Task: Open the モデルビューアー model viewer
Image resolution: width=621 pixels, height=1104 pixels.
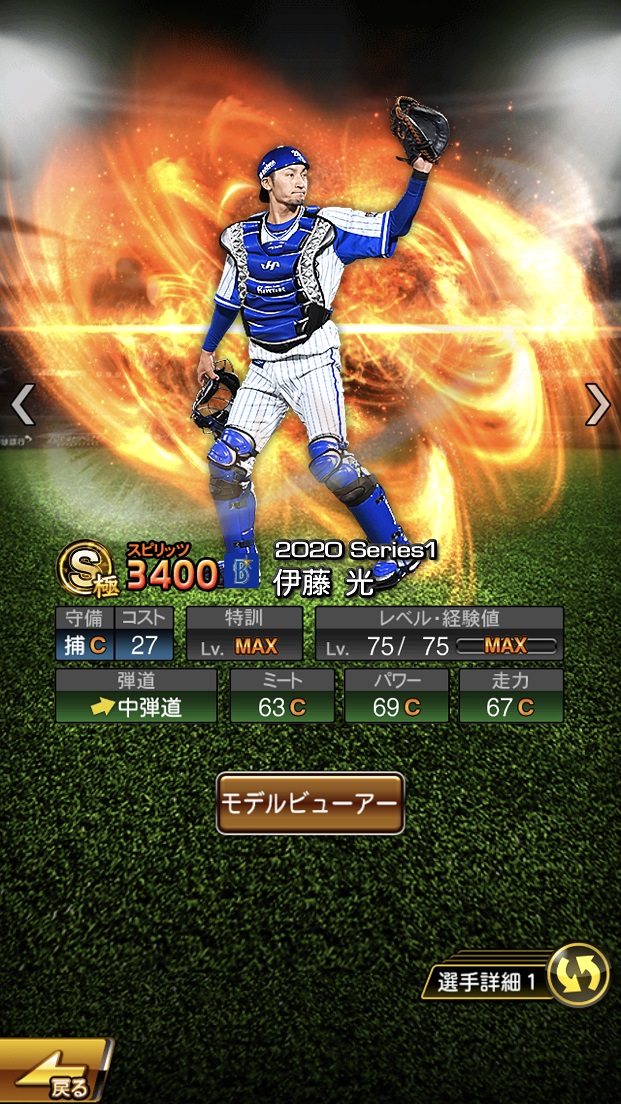Action: 310,803
